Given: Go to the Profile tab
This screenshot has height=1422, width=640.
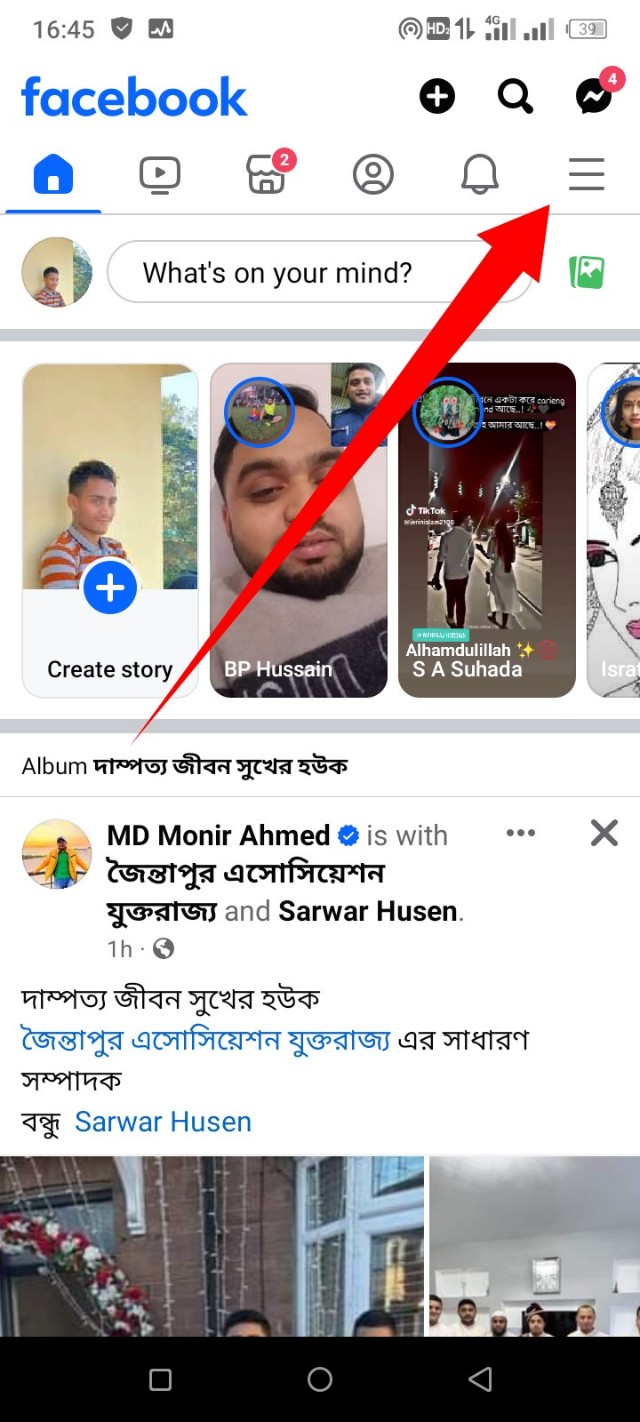Looking at the screenshot, I should pos(373,175).
